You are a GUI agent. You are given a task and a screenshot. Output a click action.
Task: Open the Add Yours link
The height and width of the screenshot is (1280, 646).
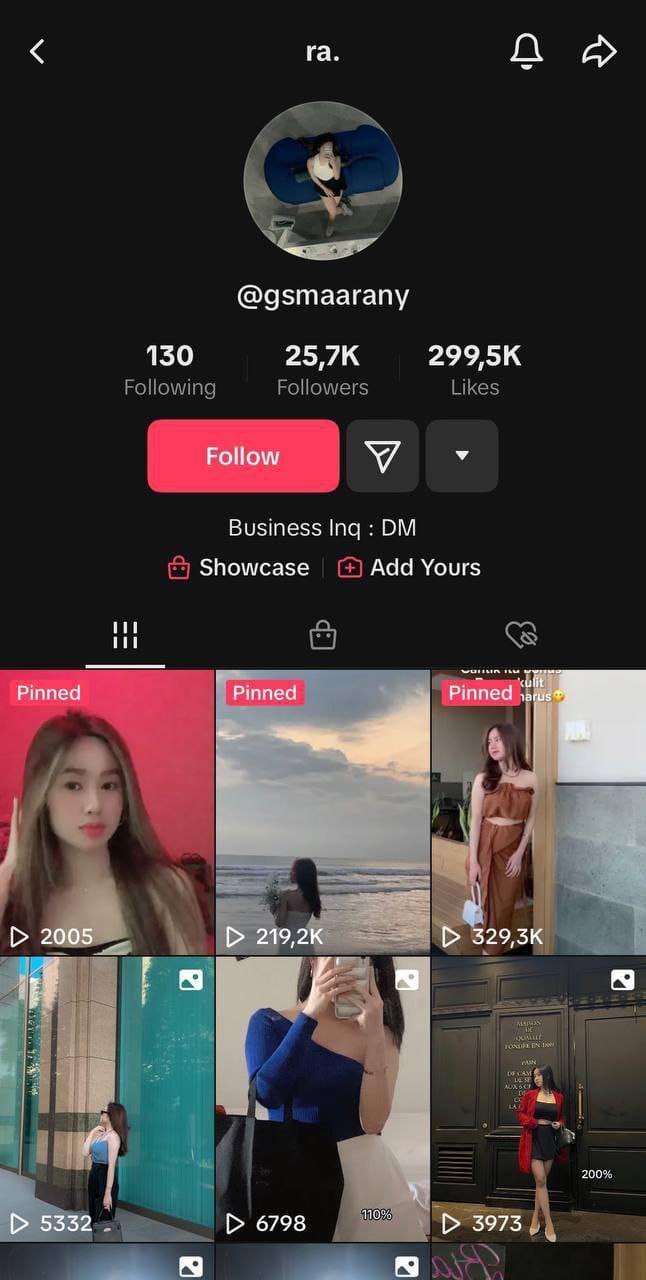point(410,568)
